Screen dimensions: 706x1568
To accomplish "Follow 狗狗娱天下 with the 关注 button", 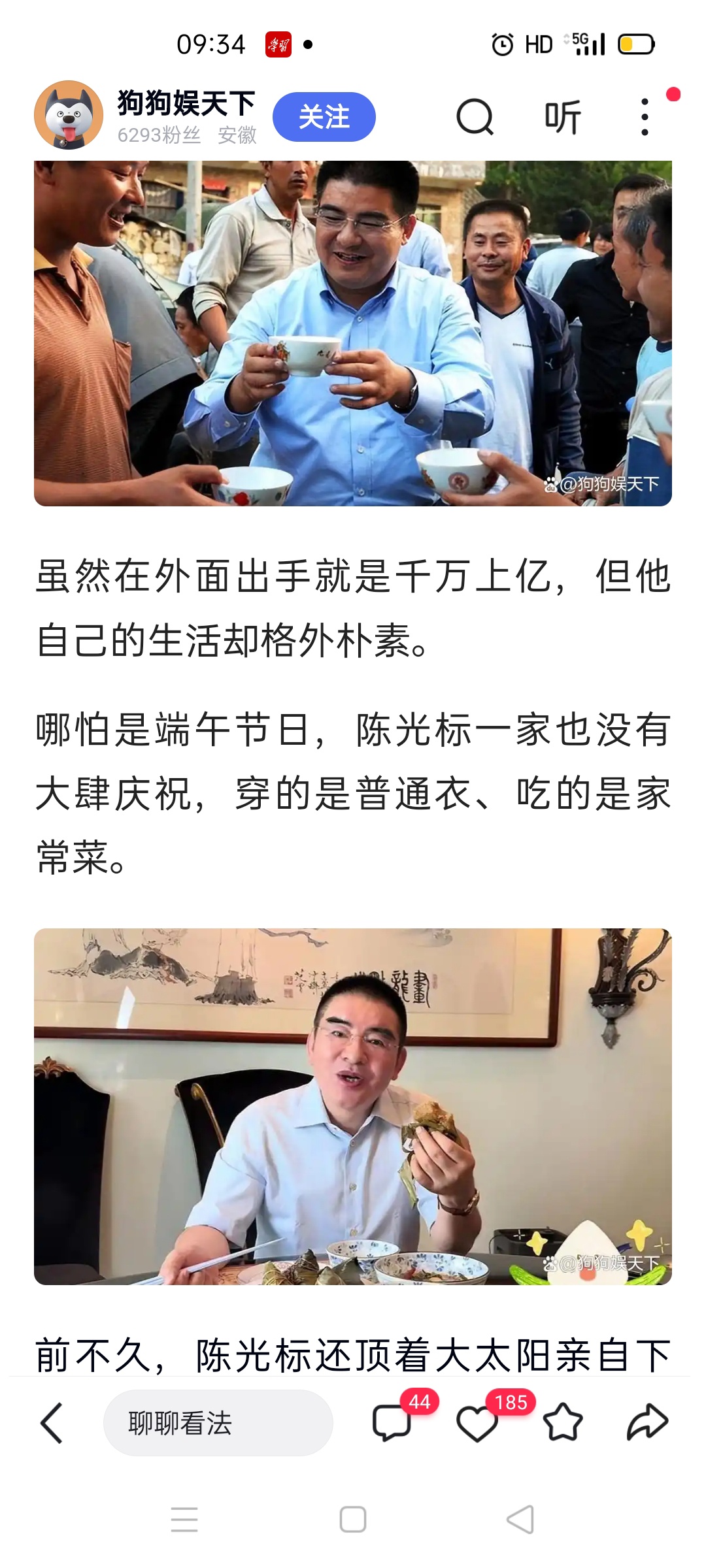I will click(x=324, y=117).
